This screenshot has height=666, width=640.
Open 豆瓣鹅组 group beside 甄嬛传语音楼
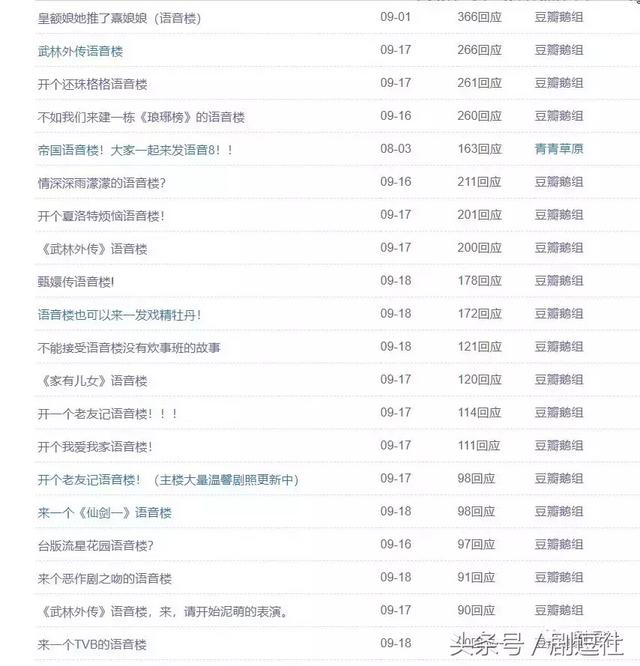(559, 281)
